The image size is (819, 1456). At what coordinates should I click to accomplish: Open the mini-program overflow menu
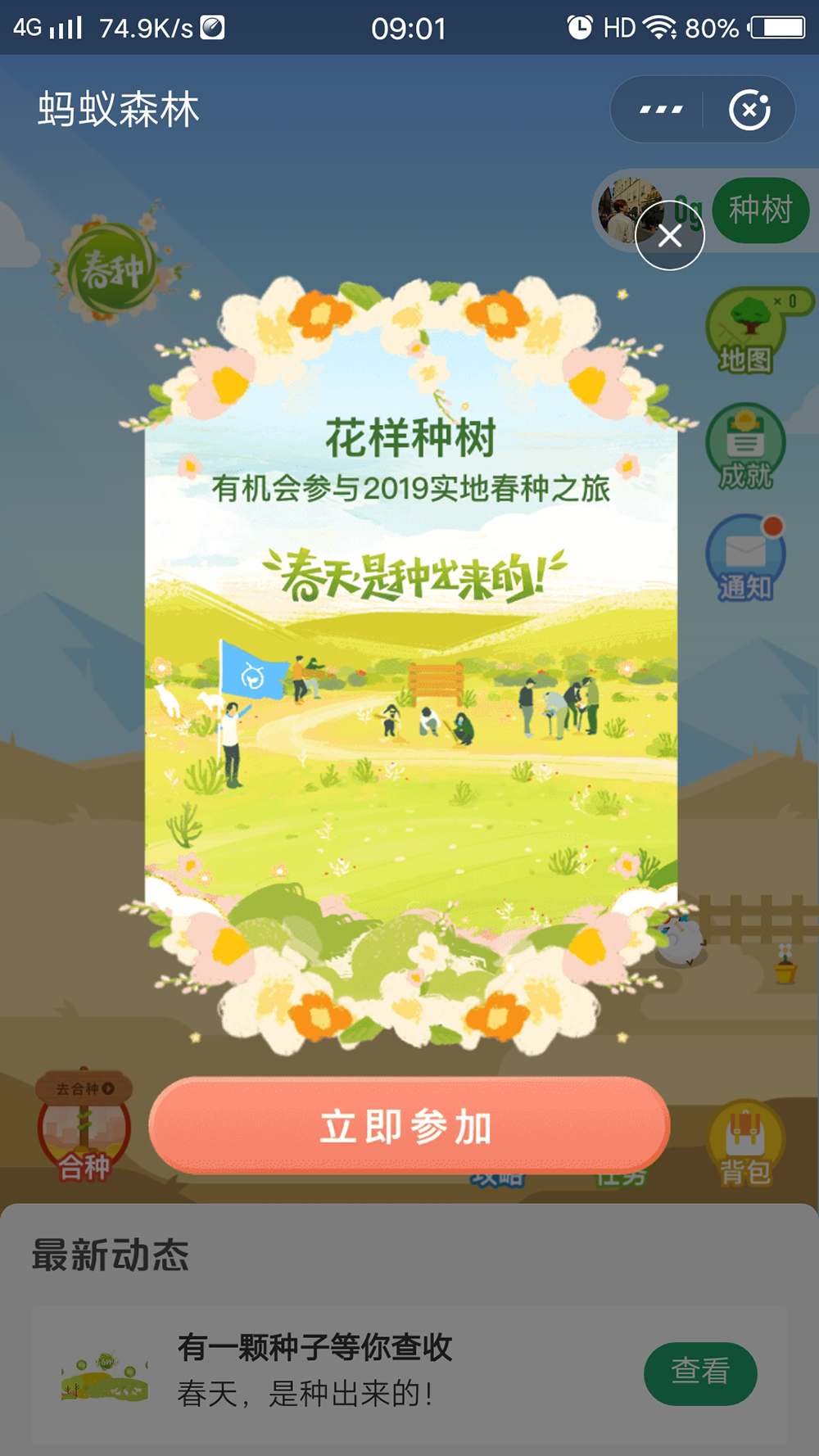660,109
